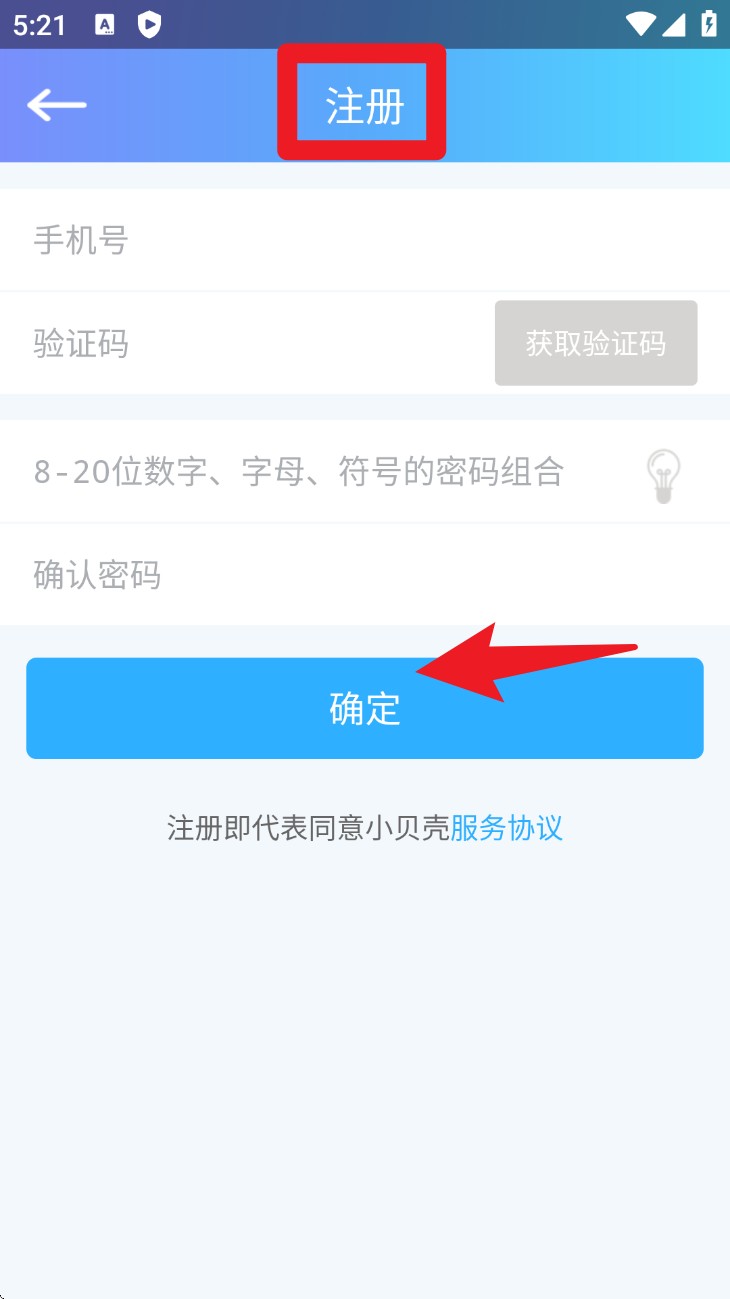730x1299 pixels.
Task: Tap the lightbulb password hint icon
Action: tap(663, 475)
